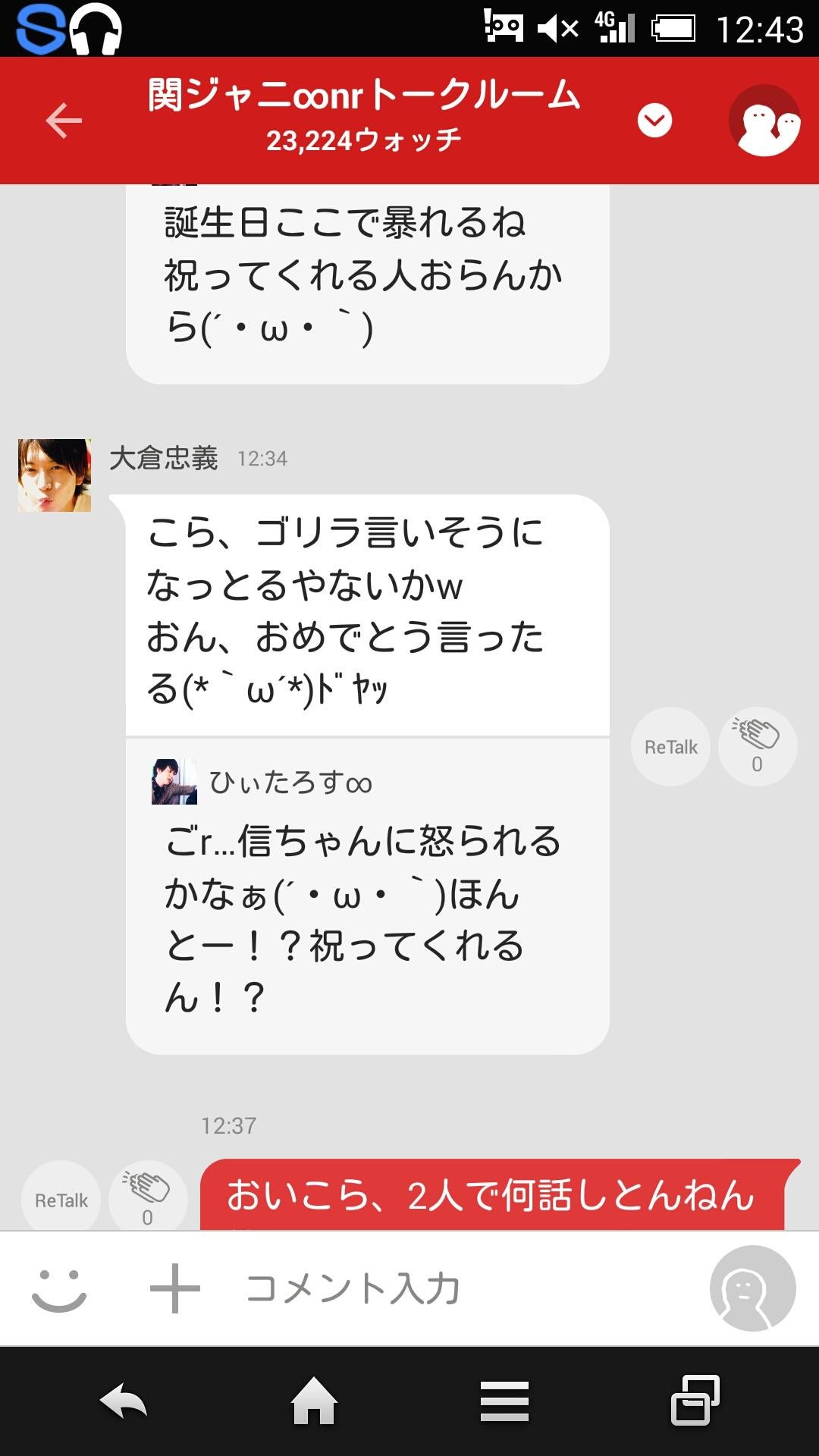This screenshot has width=819, height=1456.
Task: Toggle applause on the gorilla joke message
Action: (756, 745)
